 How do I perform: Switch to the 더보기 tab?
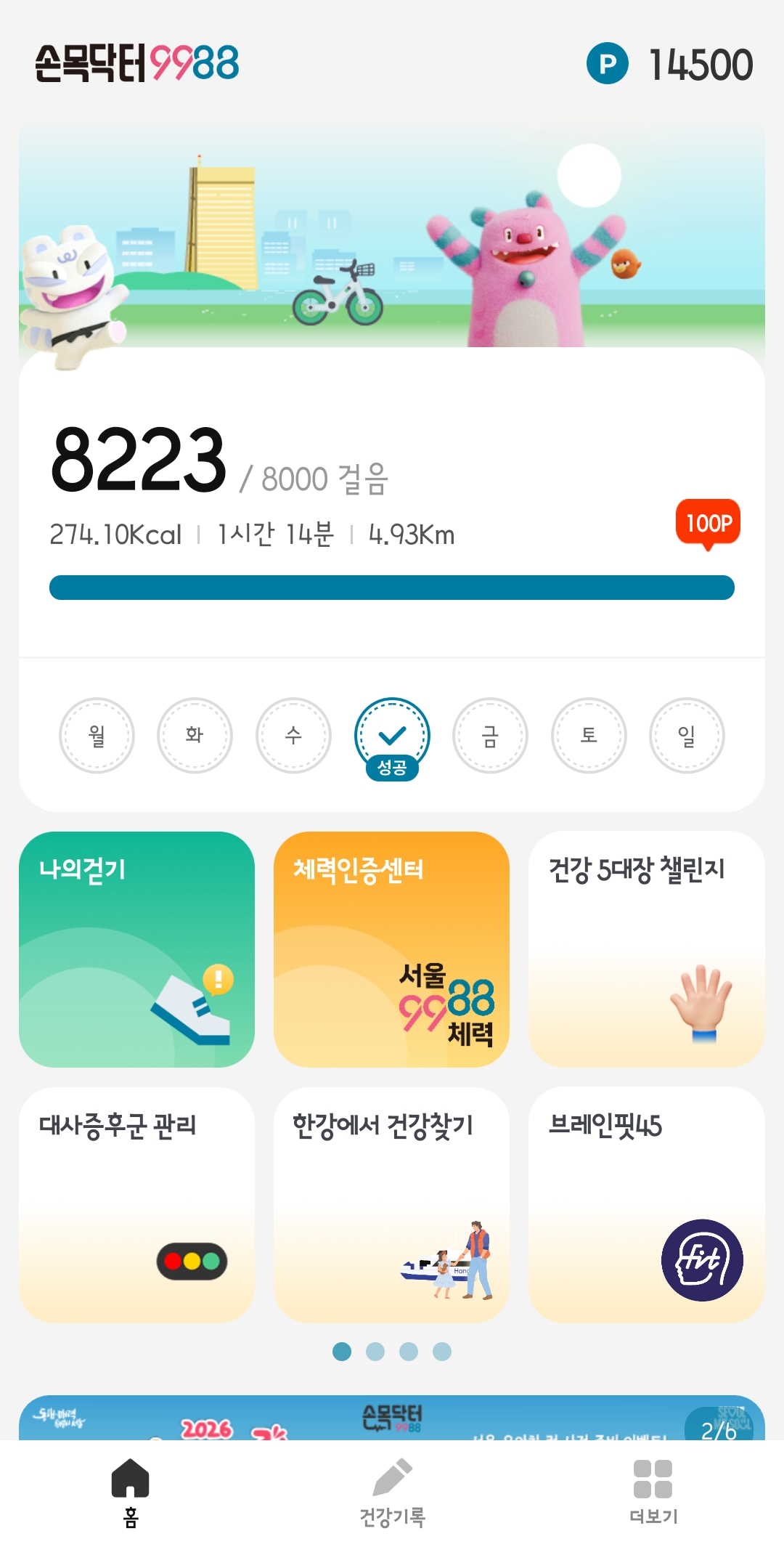[653, 1493]
